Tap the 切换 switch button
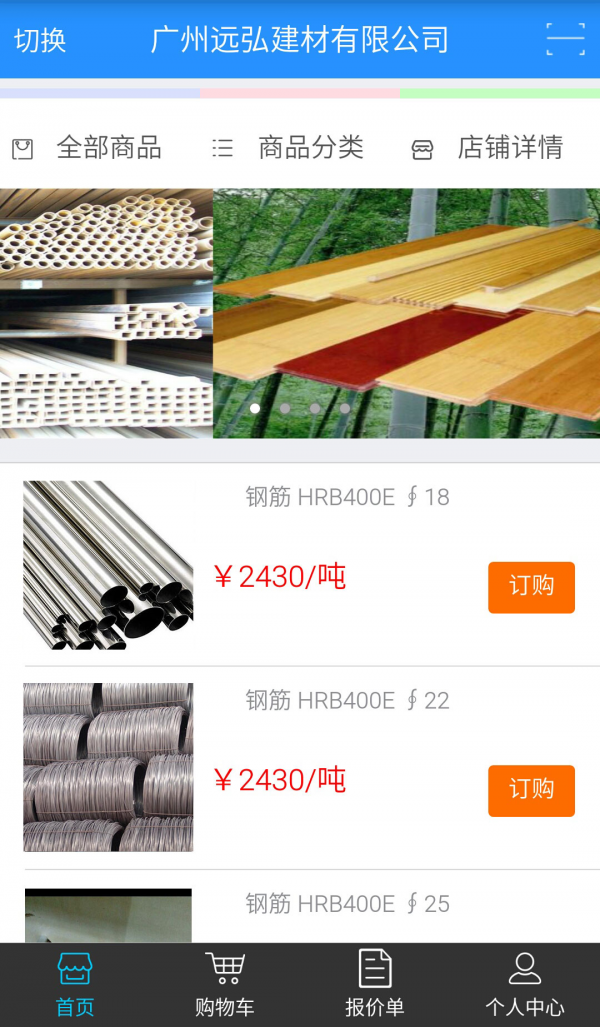Screen dimensions: 600x1027 click(40, 40)
